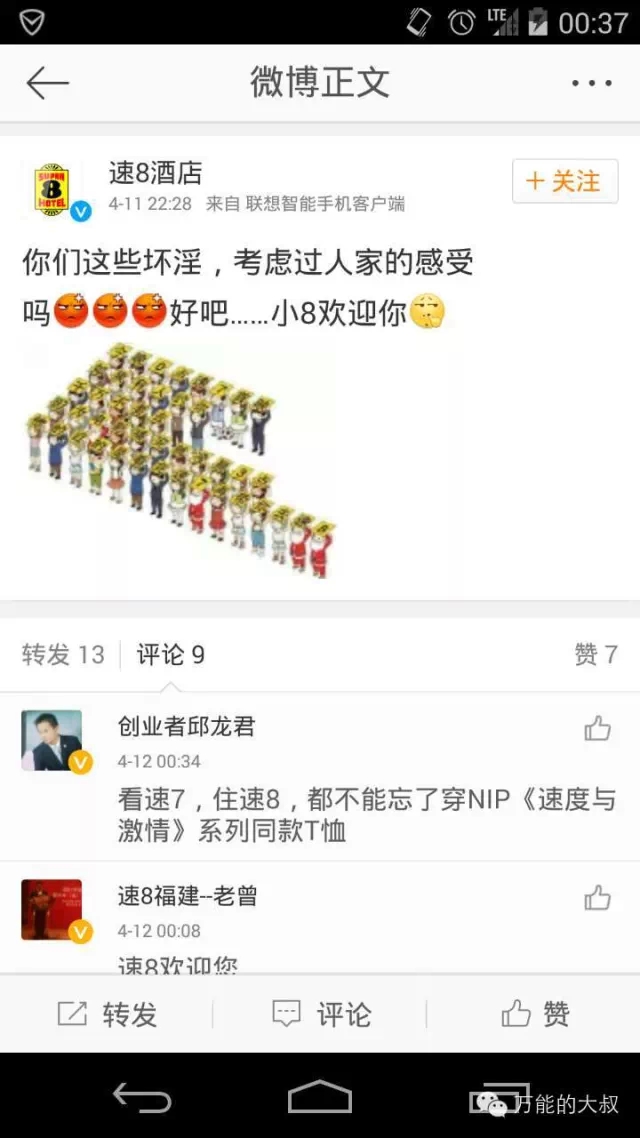640x1138 pixels.
Task: Switch to the 转发 13 tab
Action: (63, 654)
